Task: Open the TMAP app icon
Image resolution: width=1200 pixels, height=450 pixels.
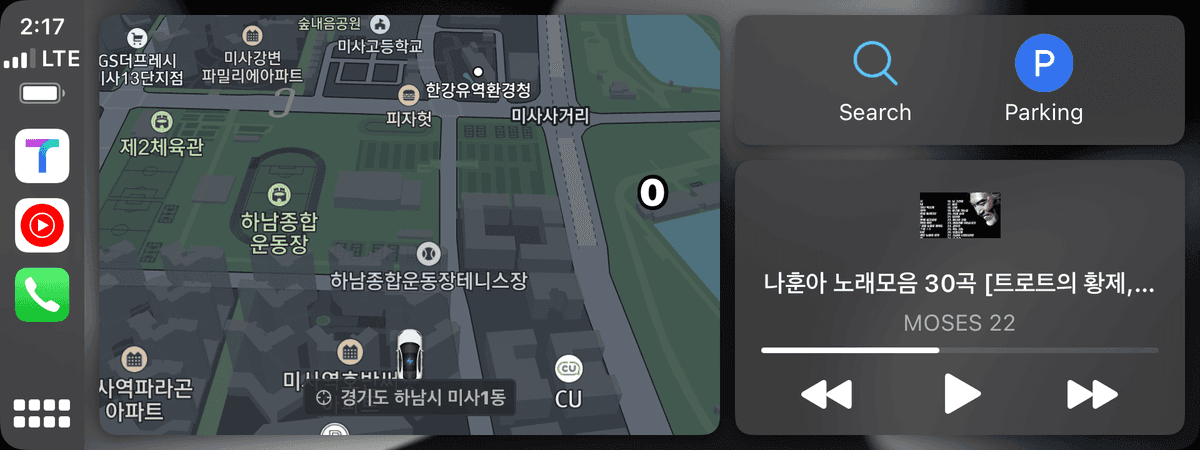Action: pyautogui.click(x=42, y=156)
